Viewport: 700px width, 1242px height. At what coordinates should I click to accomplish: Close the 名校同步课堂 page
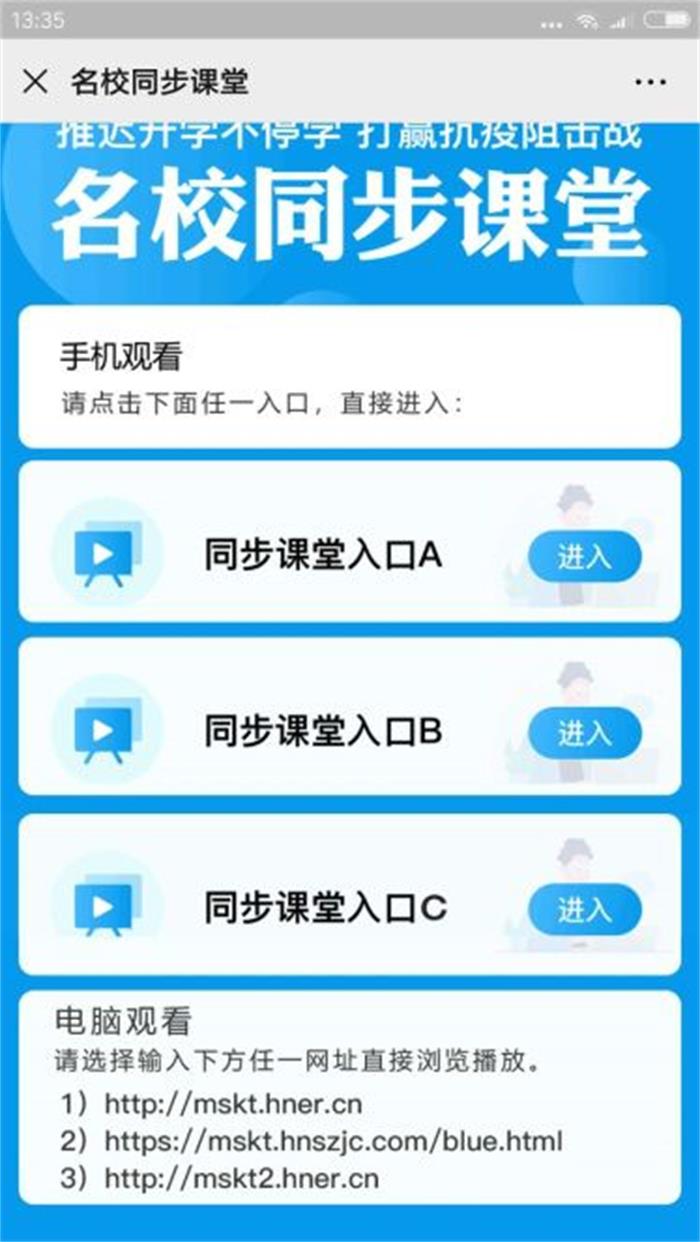tap(35, 82)
